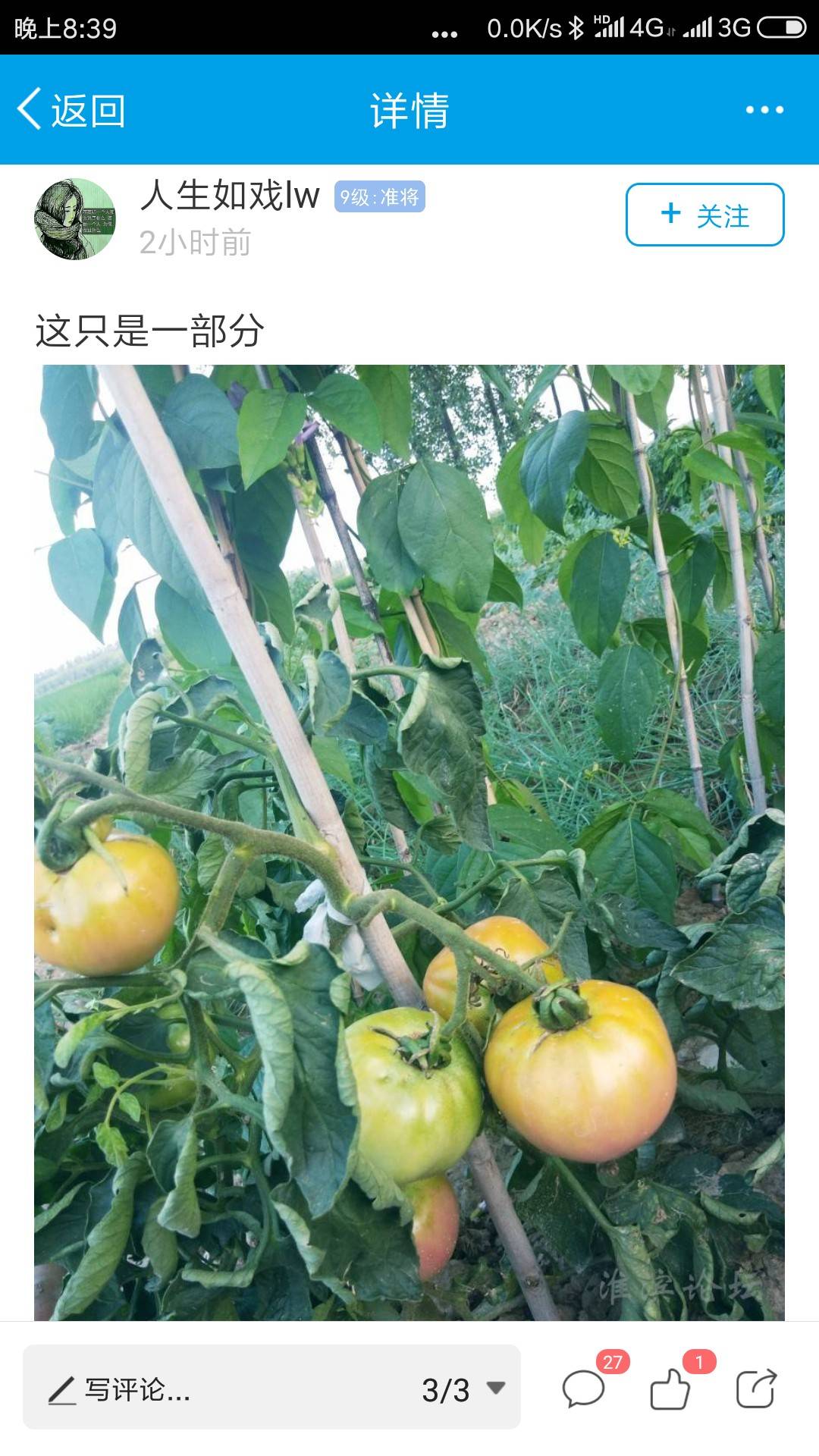Go back with the 返回 button
The height and width of the screenshot is (1456, 819).
pyautogui.click(x=72, y=111)
